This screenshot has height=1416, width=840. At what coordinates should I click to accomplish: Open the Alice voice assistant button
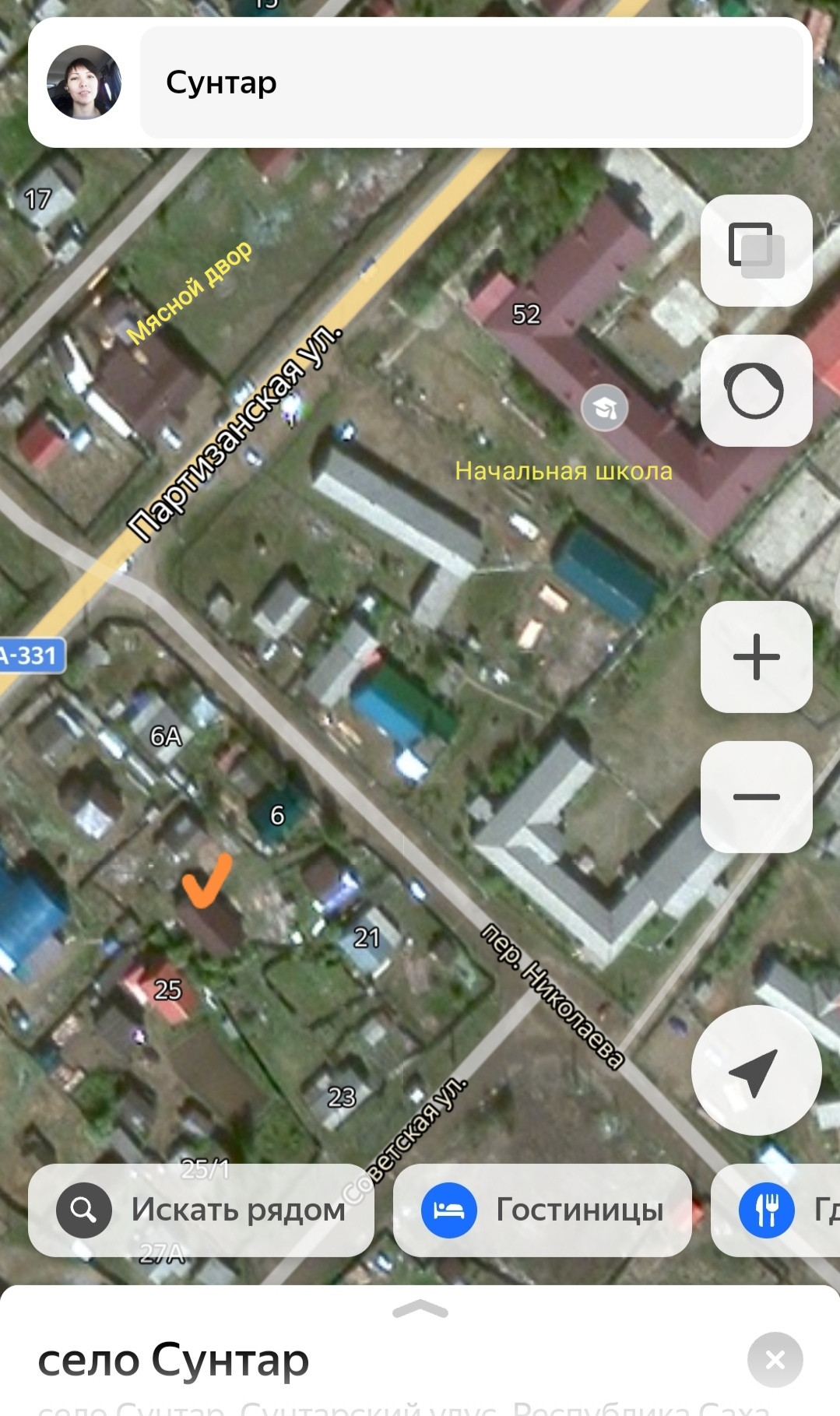pos(754,391)
